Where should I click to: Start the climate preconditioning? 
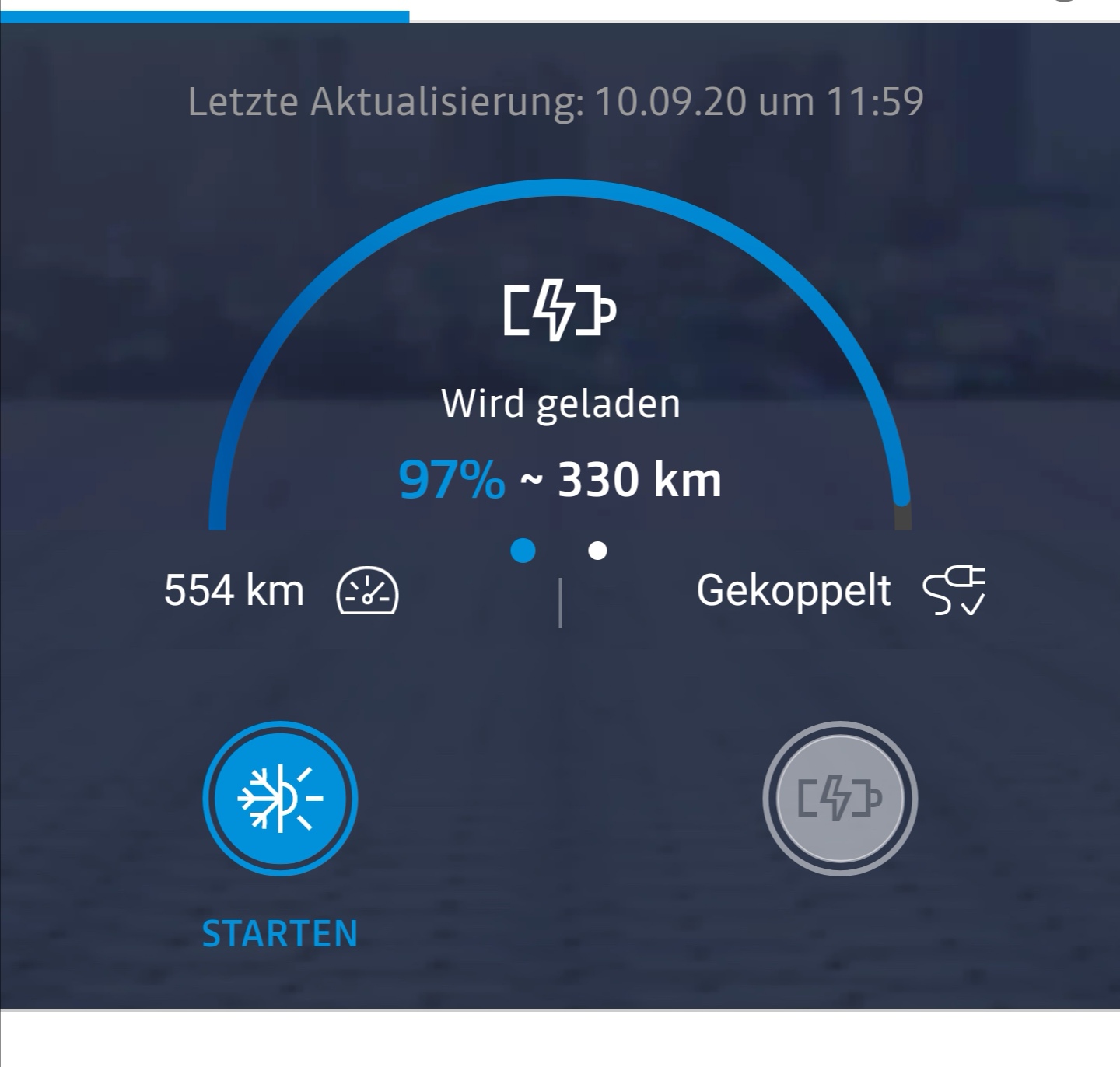[x=280, y=799]
